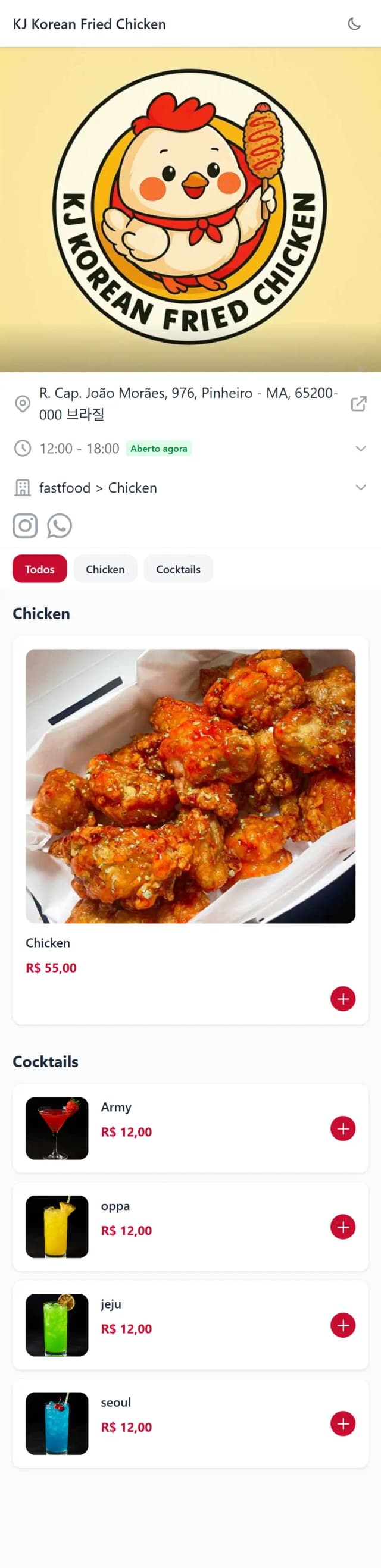Screen dimensions: 381x1568
Task: View the Chicken dish photo card
Action: [190, 786]
